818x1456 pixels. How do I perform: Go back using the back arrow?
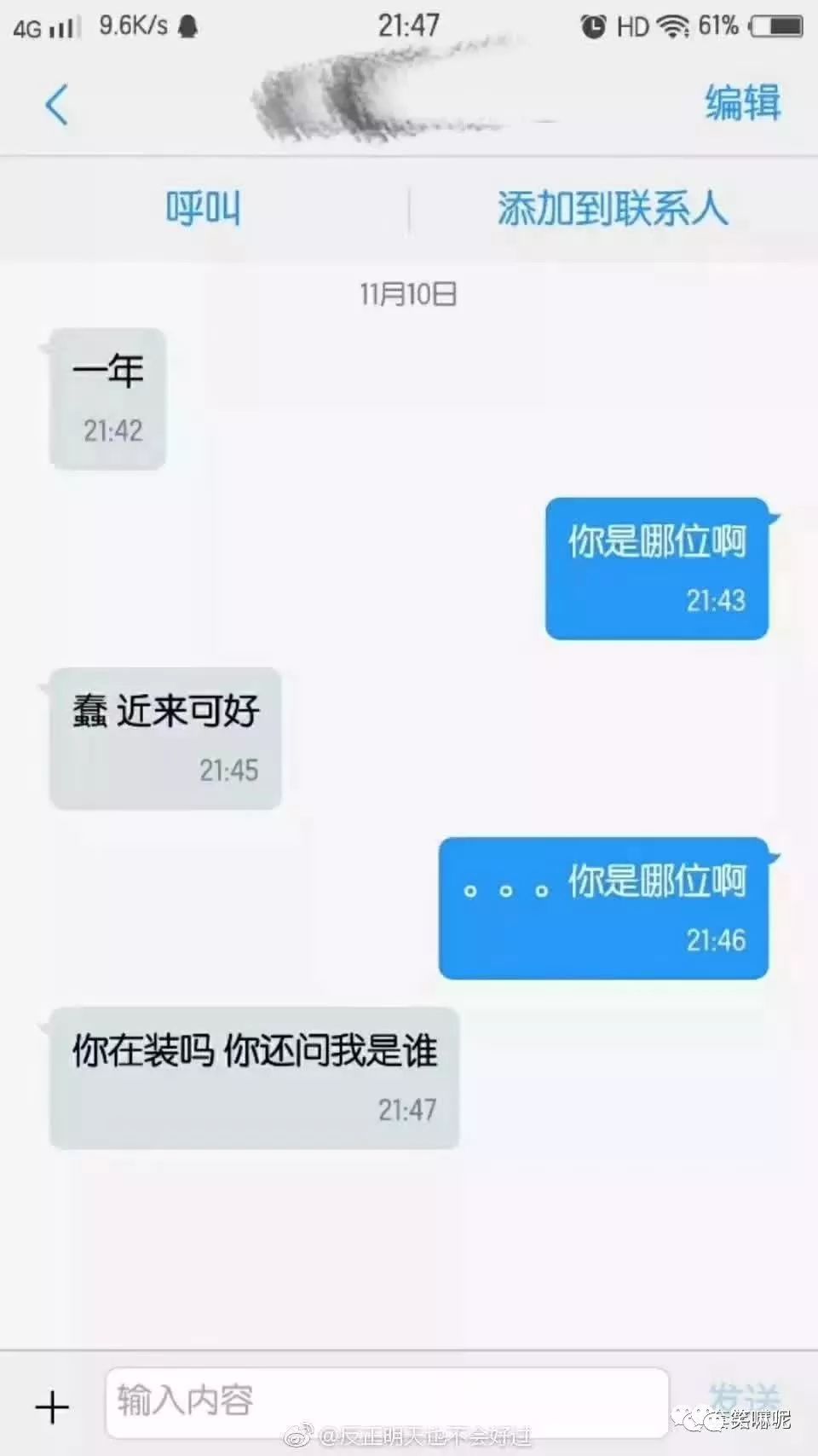[56, 106]
